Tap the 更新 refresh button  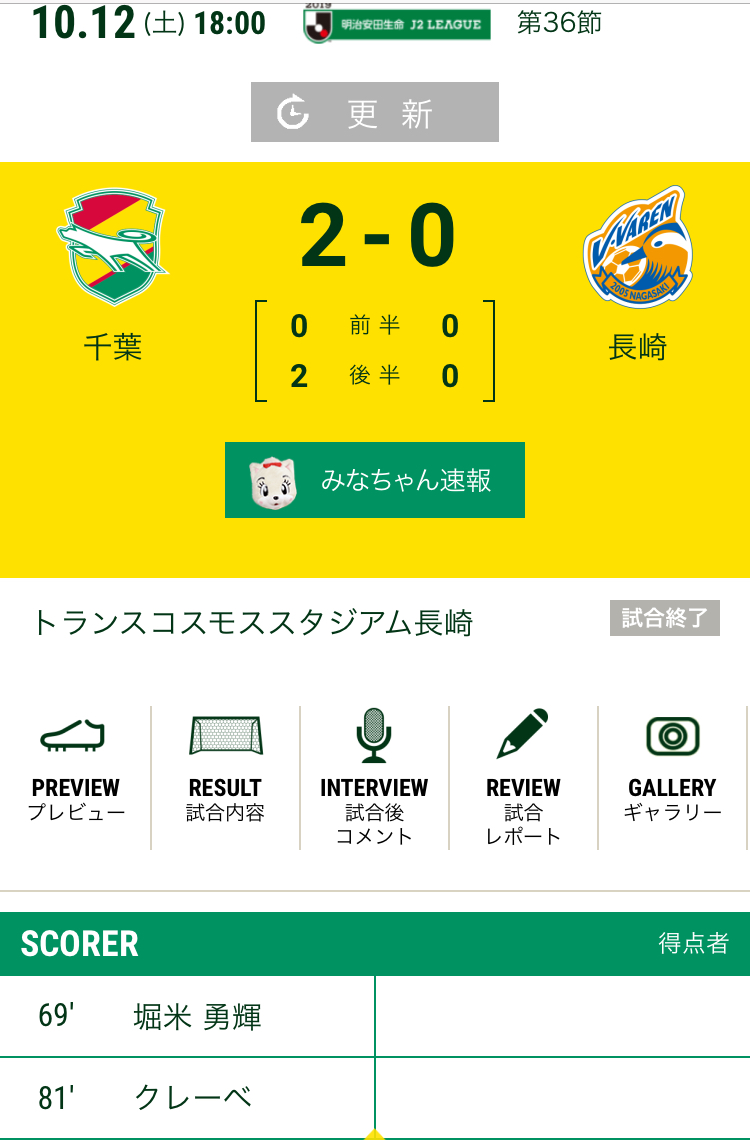pos(374,112)
